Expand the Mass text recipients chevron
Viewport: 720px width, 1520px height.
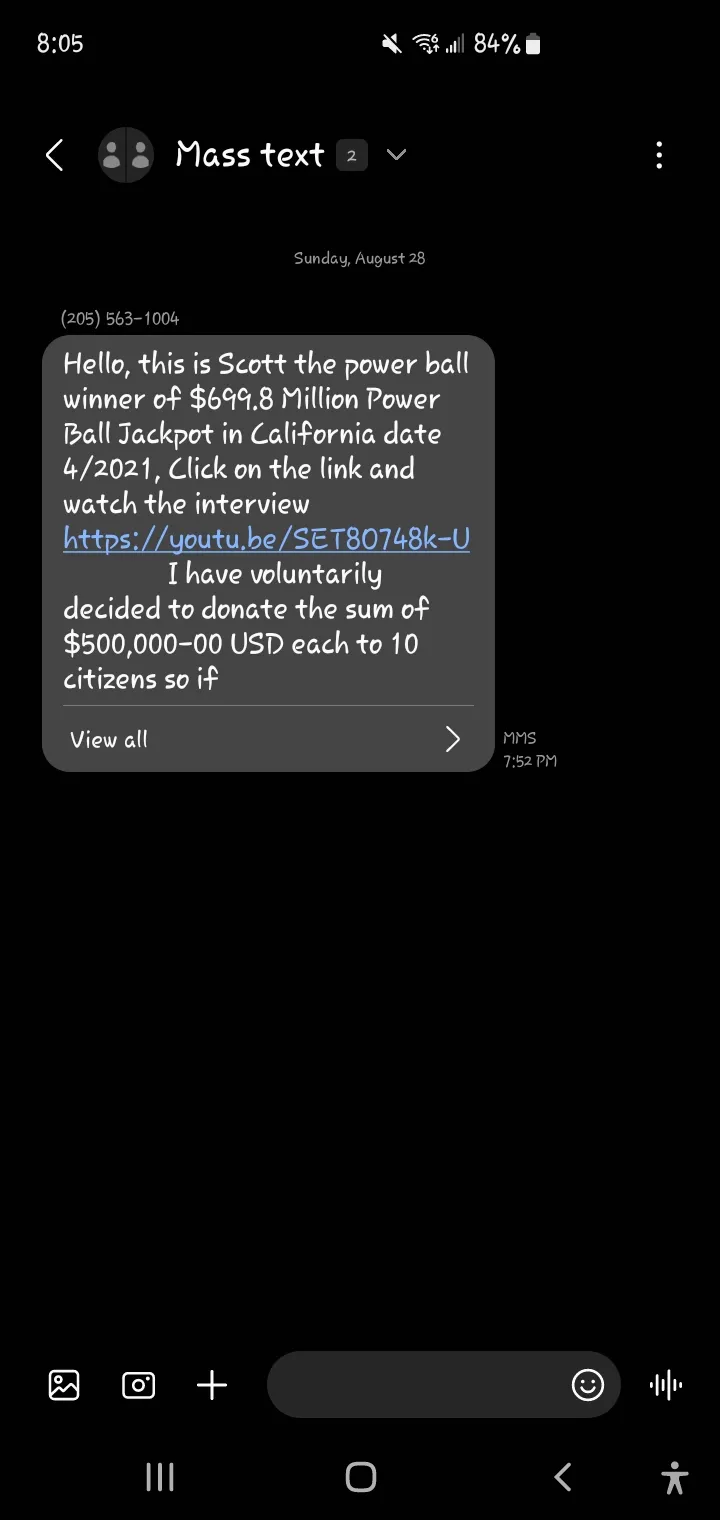click(x=396, y=155)
